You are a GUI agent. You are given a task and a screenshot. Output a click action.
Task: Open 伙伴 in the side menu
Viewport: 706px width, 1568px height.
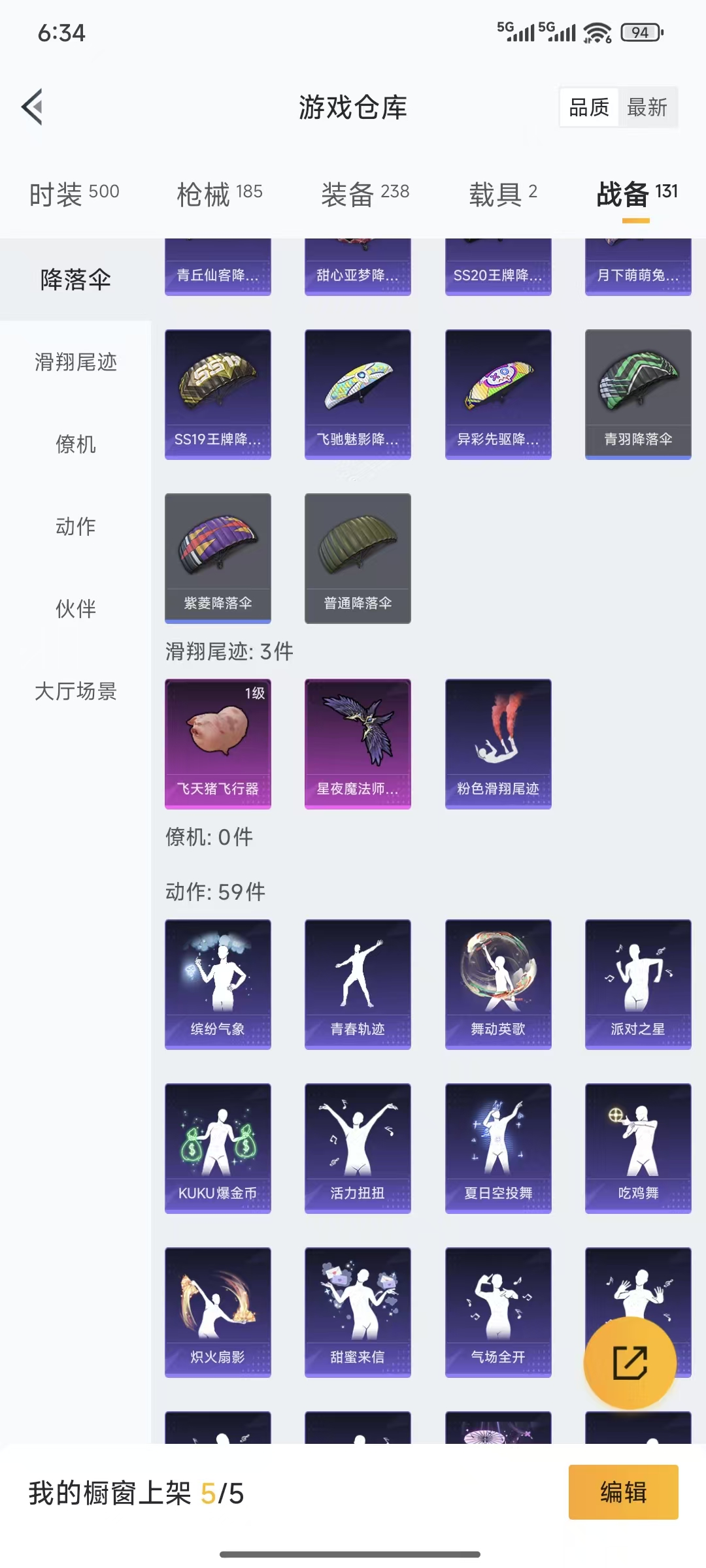click(x=75, y=609)
